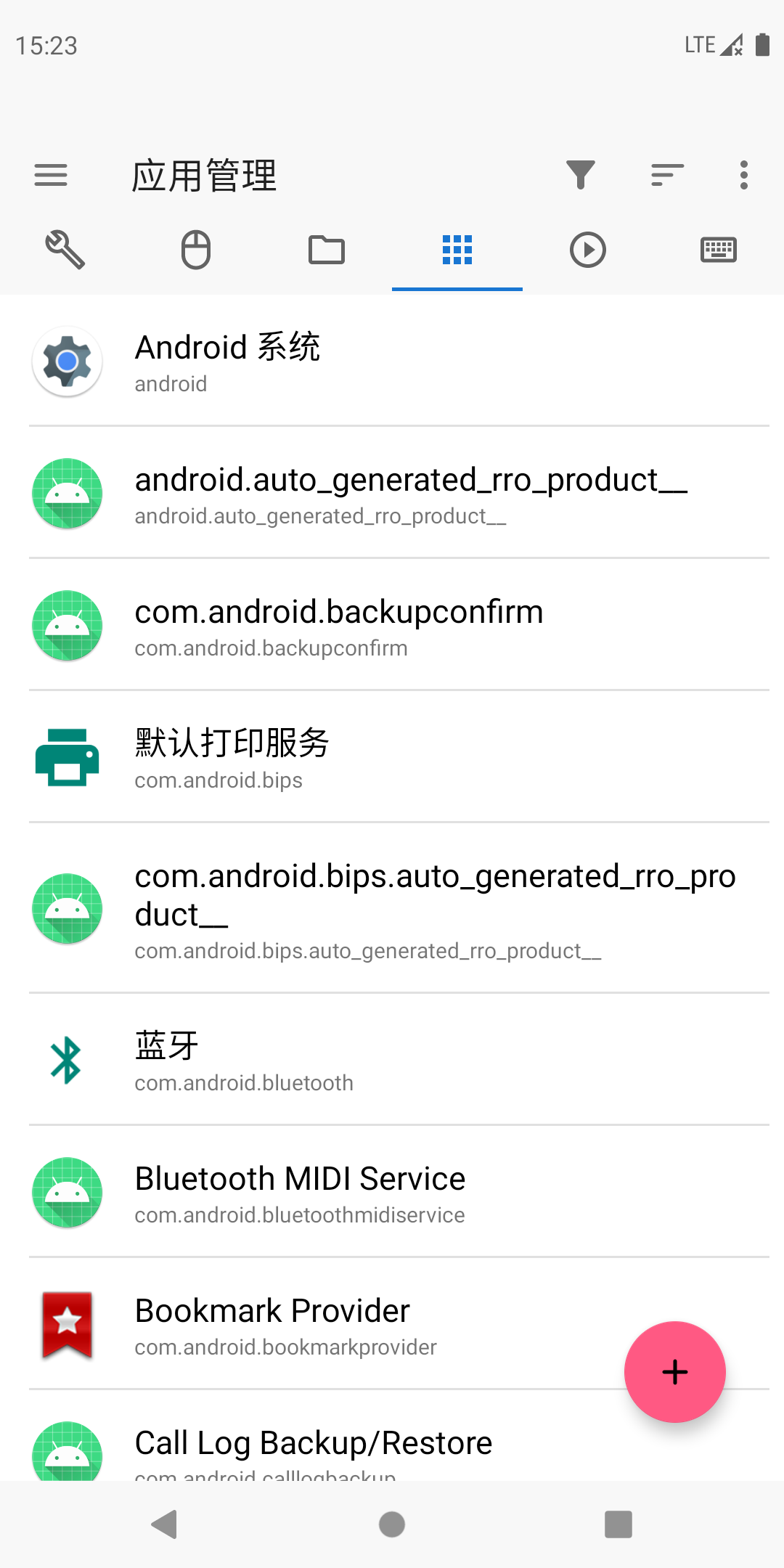Screen dimensions: 784x1568
Task: Switch to the play/running tab
Action: pos(587,250)
